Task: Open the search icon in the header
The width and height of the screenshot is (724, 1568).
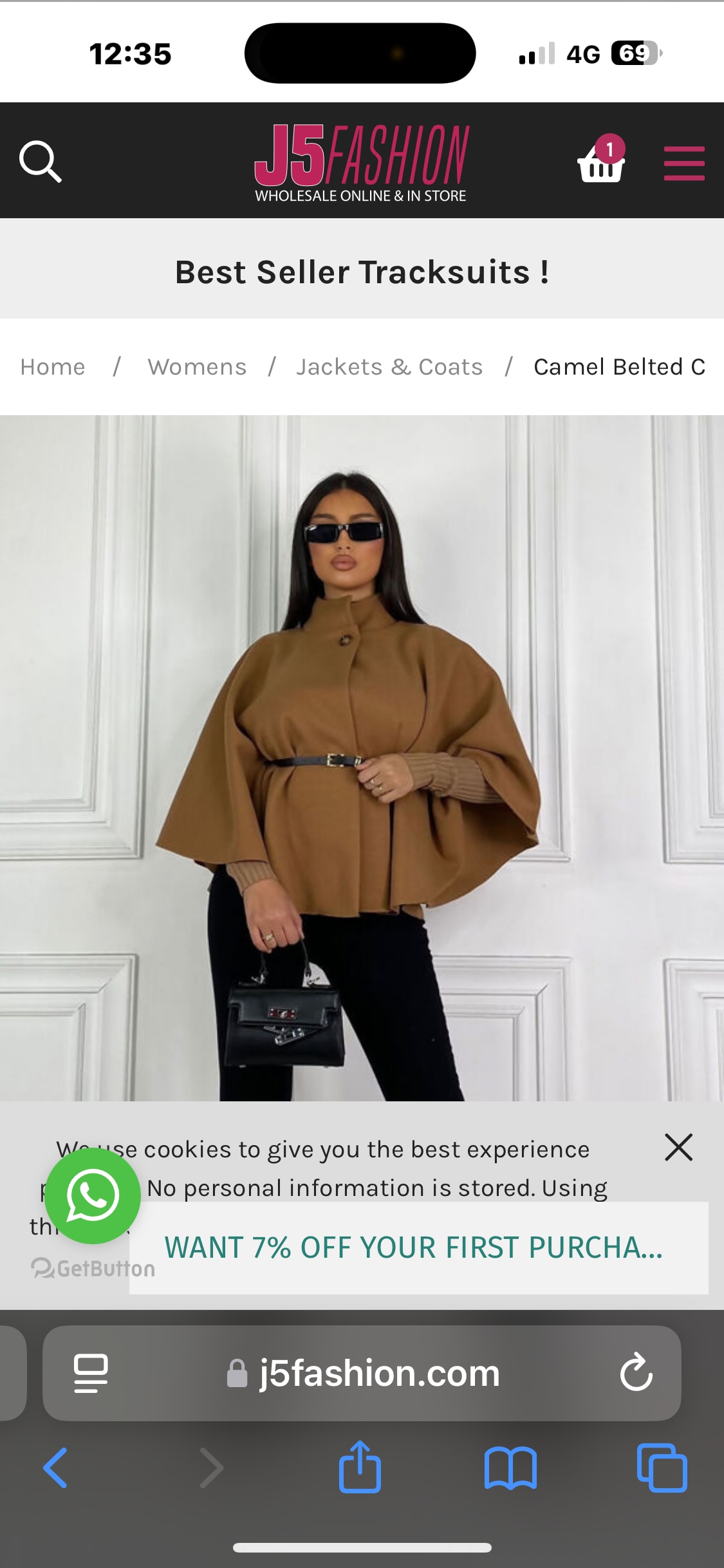Action: point(41,162)
